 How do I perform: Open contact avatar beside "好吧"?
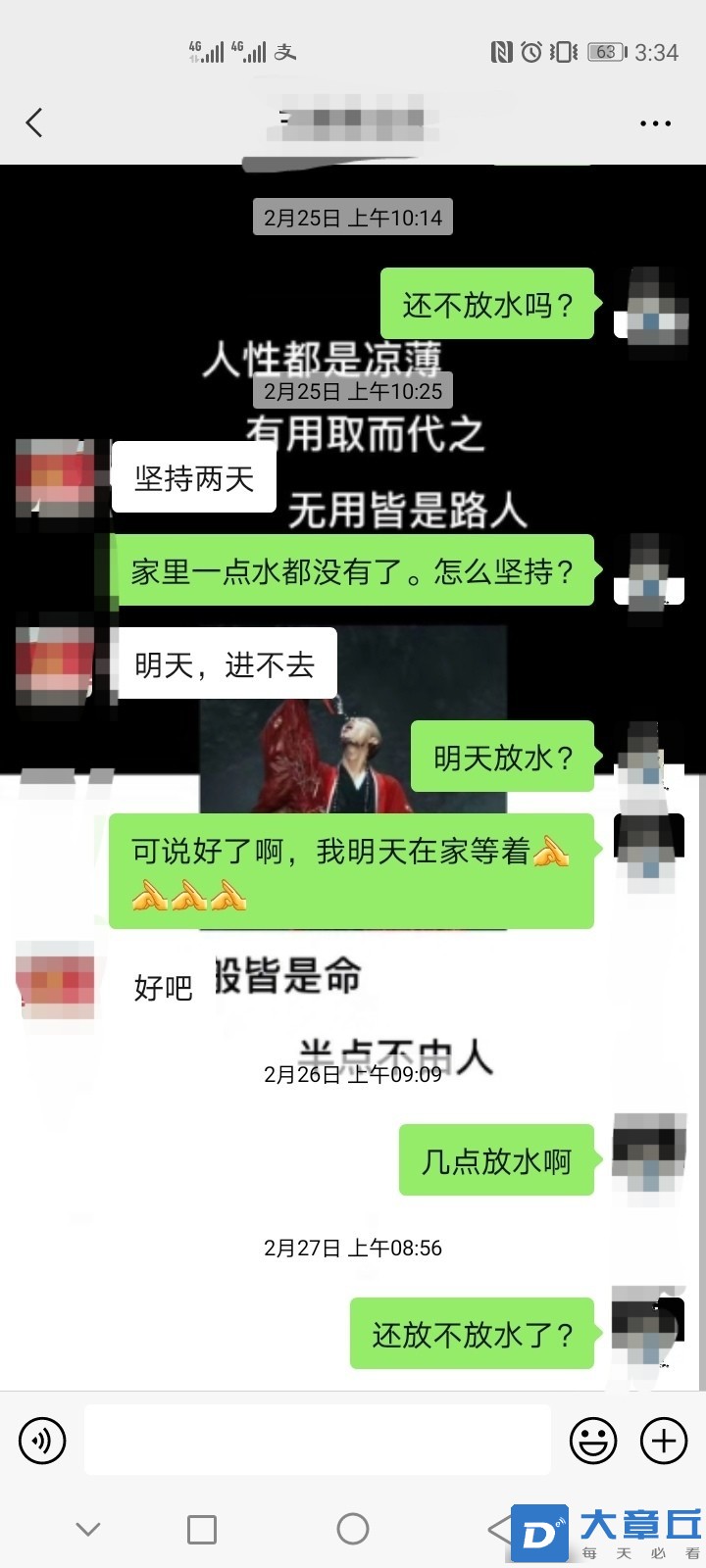tap(57, 981)
